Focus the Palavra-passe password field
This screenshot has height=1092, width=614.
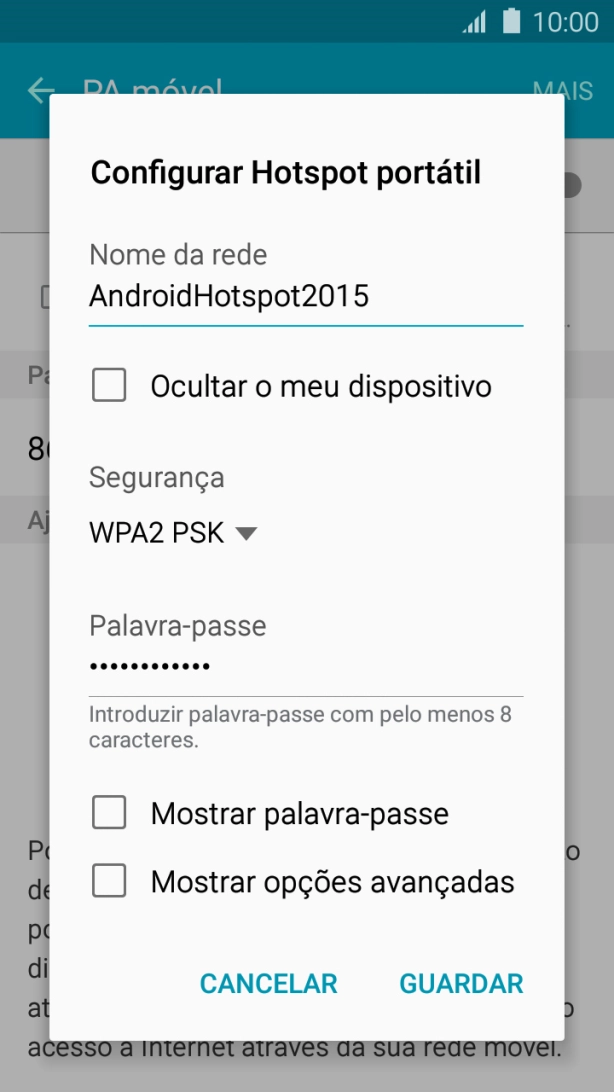305,667
